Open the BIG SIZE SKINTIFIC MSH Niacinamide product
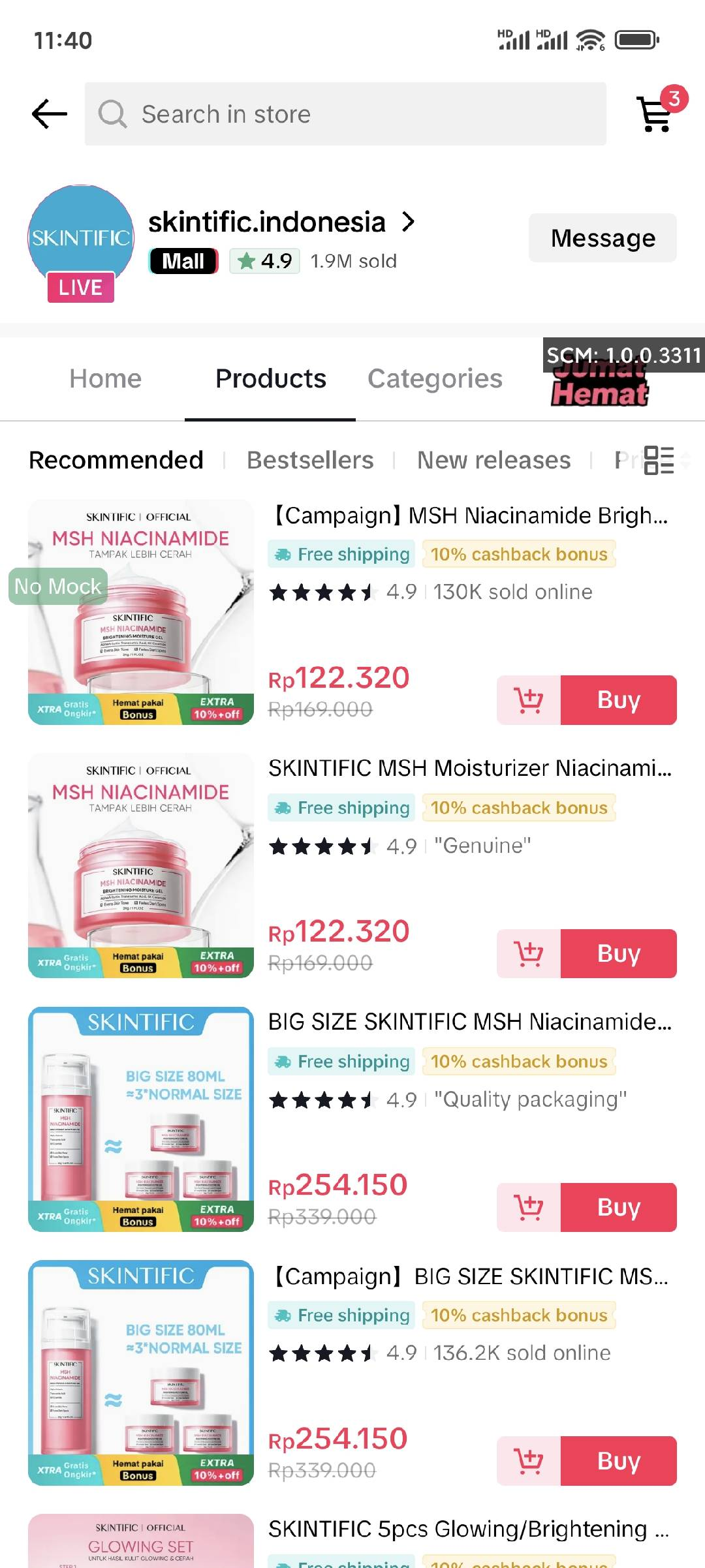 click(x=469, y=1022)
